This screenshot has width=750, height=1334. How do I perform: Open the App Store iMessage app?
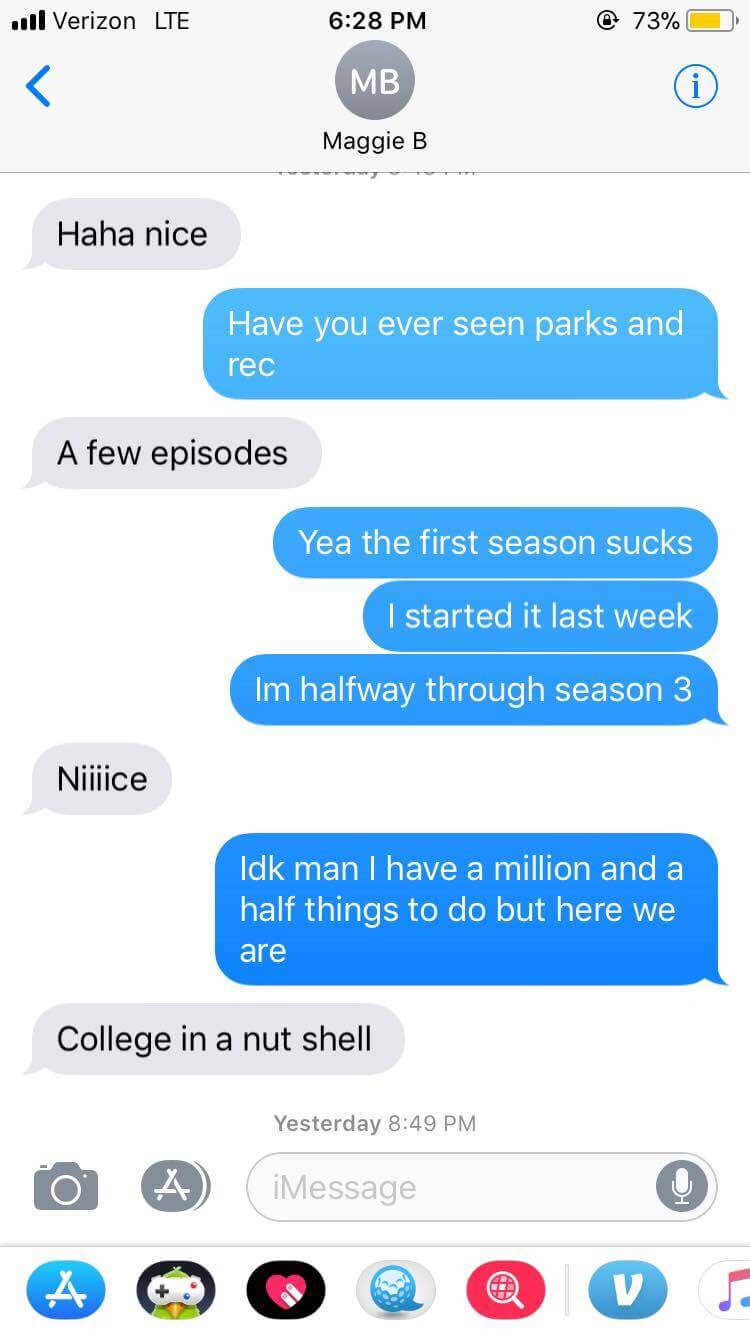(x=66, y=1290)
